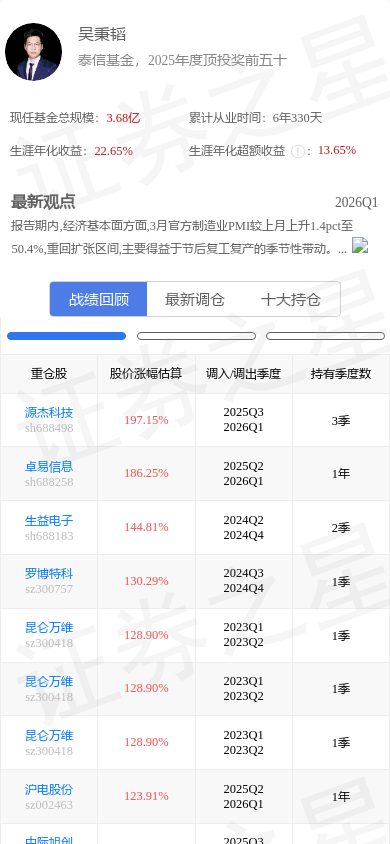390x844 pixels.
Task: Open the info icon beside 生涯年化超额收益
Action: pyautogui.click(x=297, y=151)
